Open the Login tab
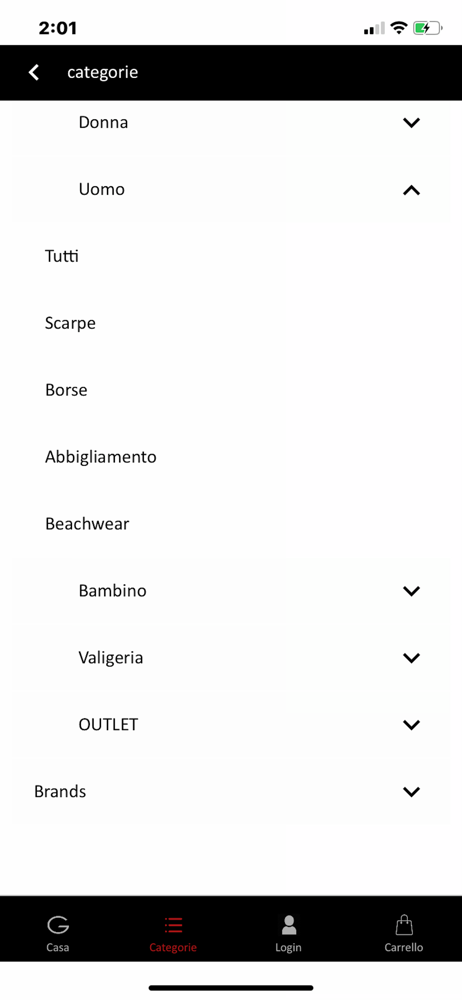The width and height of the screenshot is (462, 1000). 288,934
